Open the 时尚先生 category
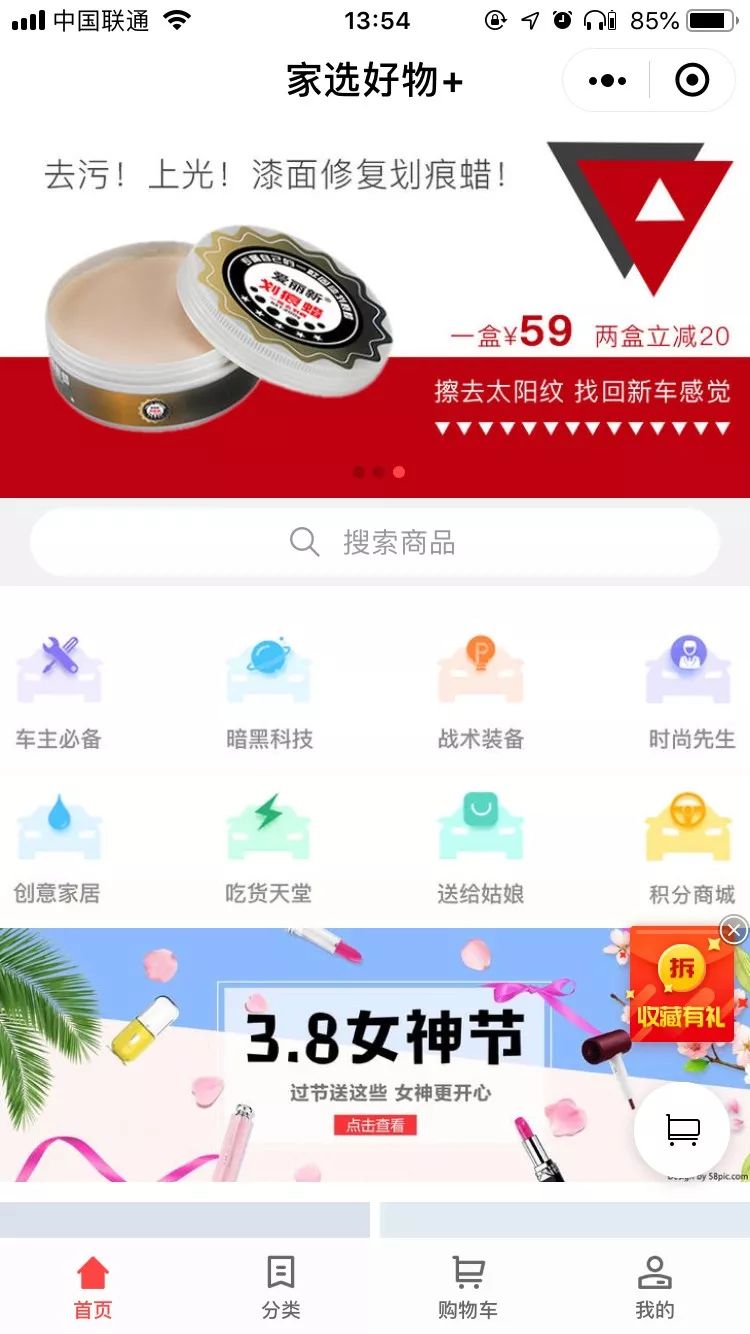The height and width of the screenshot is (1334, 750). 691,690
